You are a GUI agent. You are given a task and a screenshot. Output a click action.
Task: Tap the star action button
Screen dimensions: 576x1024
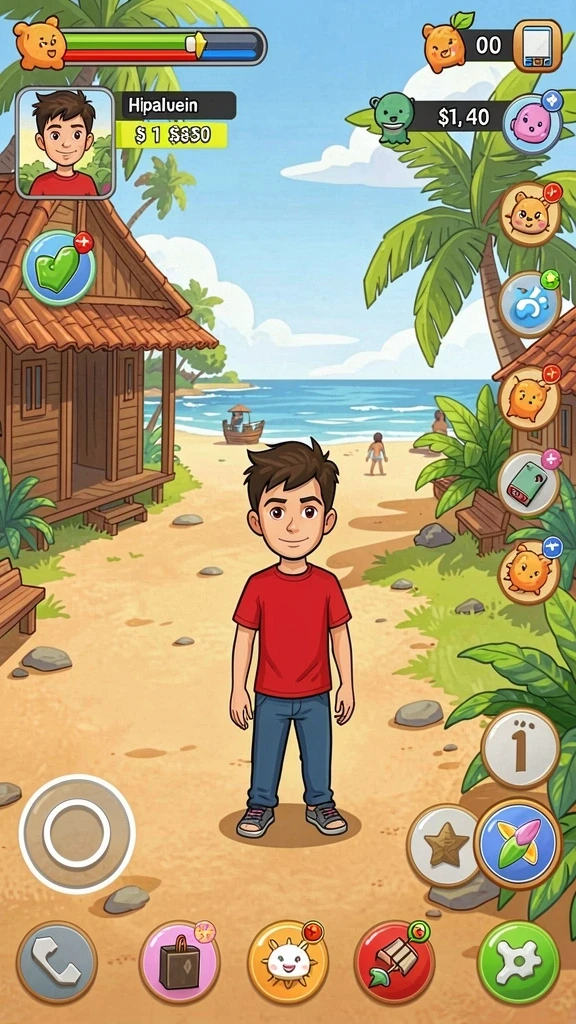[x=447, y=844]
